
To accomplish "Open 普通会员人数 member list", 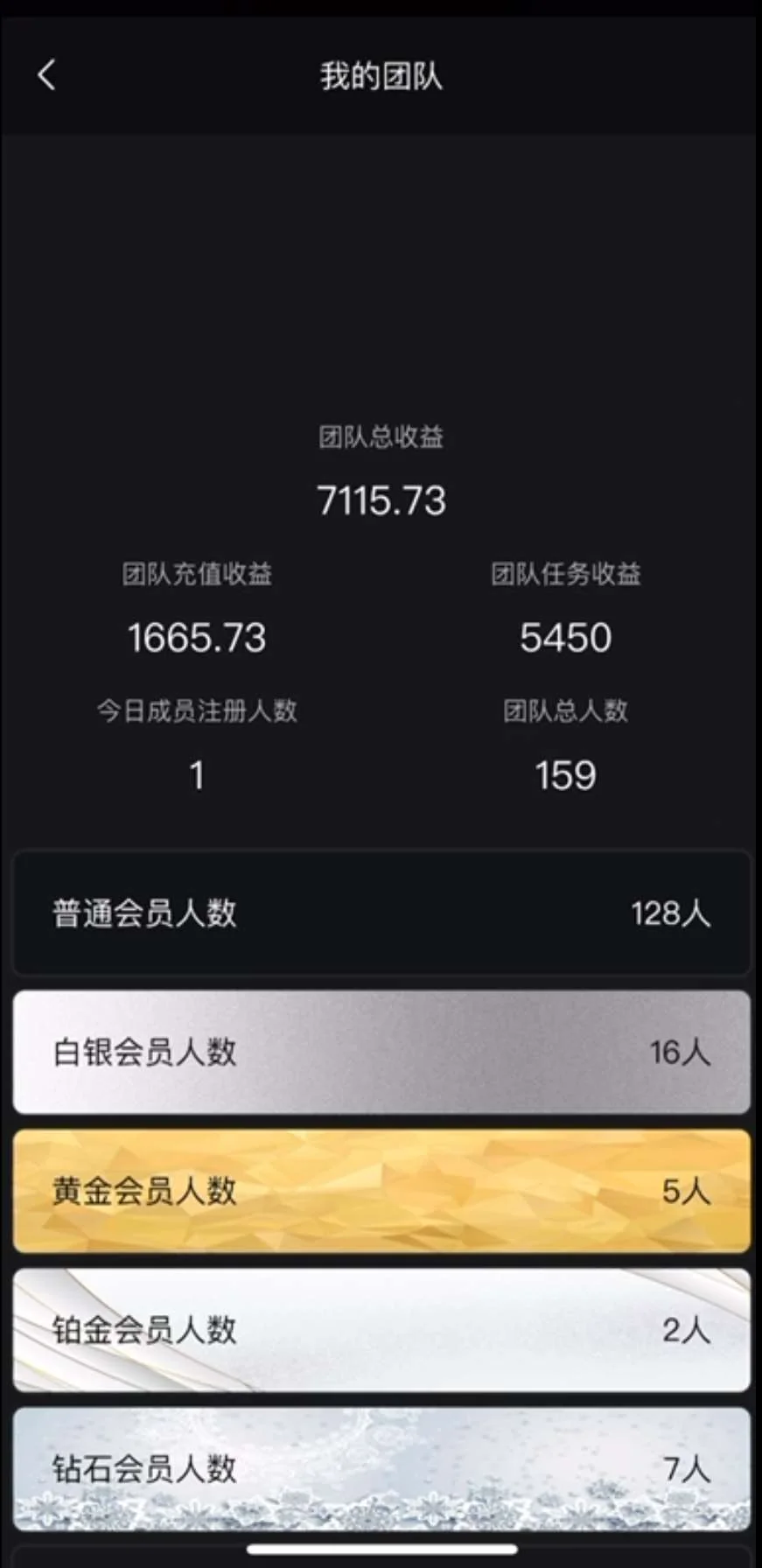I will click(x=381, y=913).
